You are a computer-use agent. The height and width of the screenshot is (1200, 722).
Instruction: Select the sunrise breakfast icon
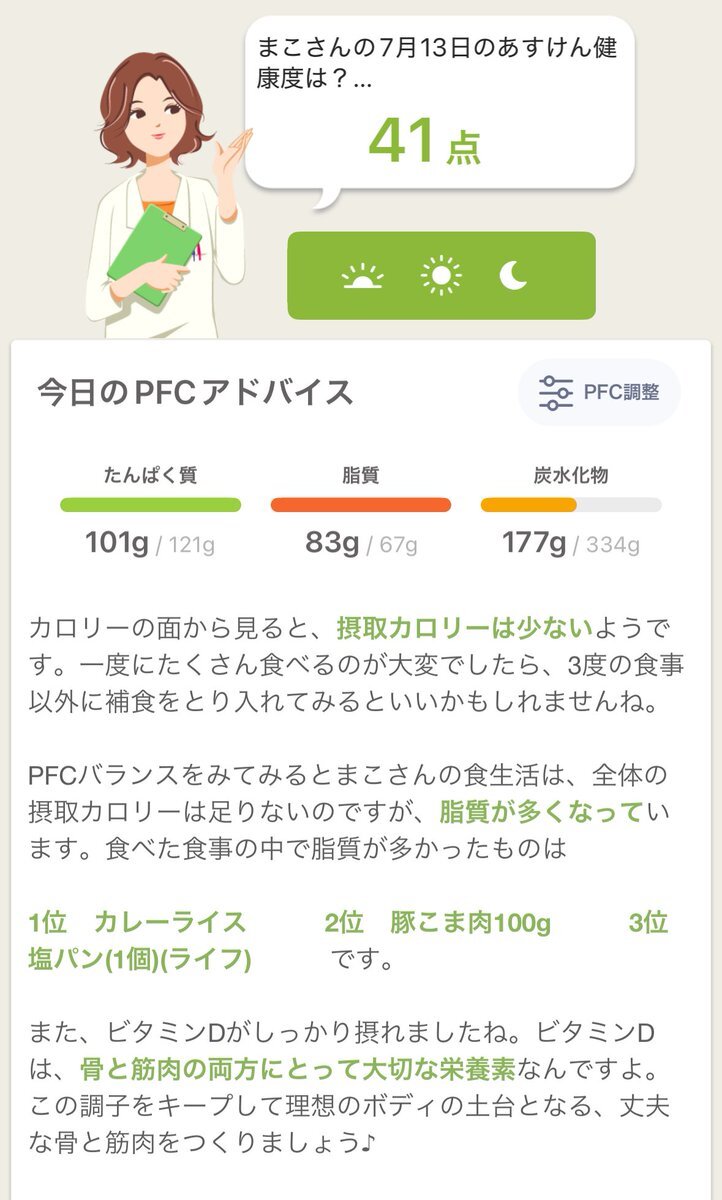coord(362,276)
